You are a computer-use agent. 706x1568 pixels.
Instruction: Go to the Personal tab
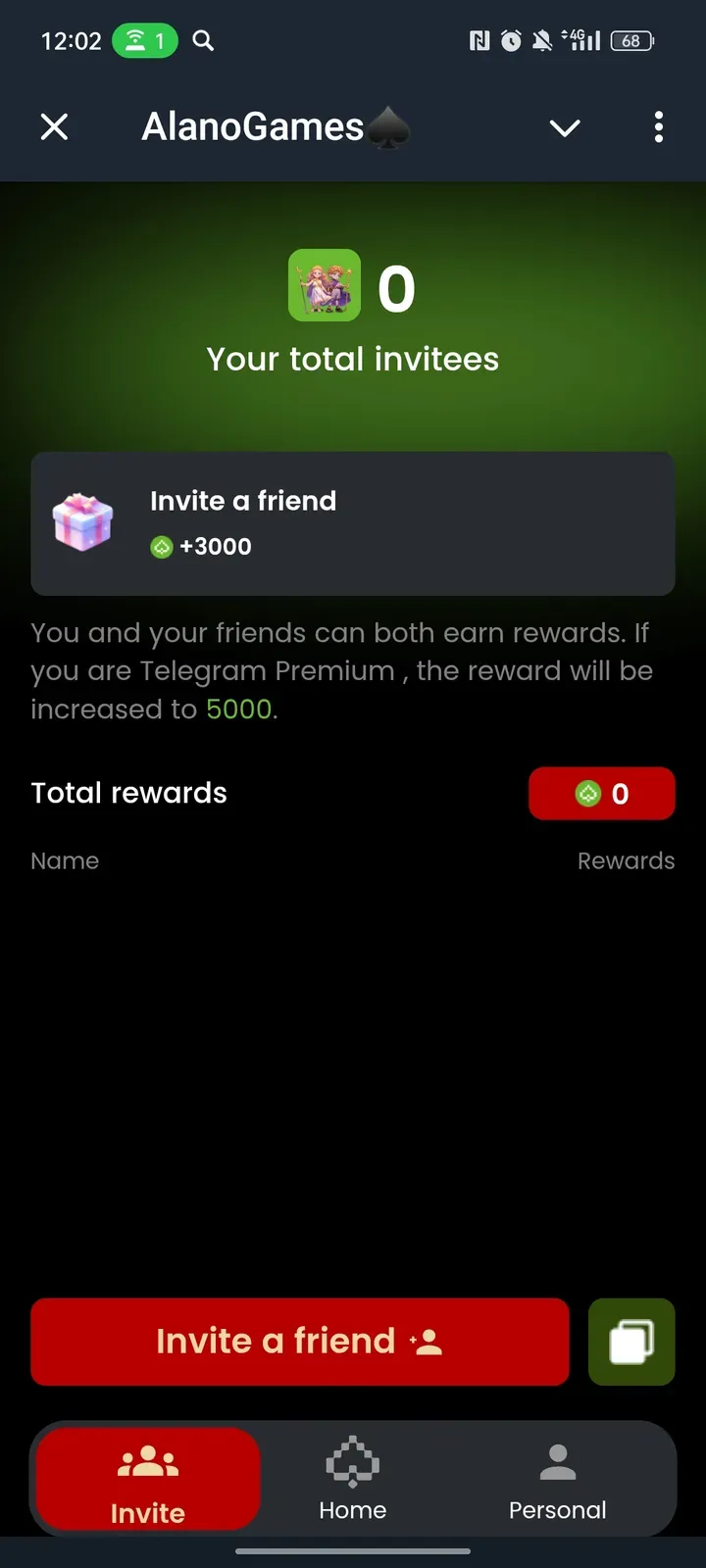tap(557, 1480)
